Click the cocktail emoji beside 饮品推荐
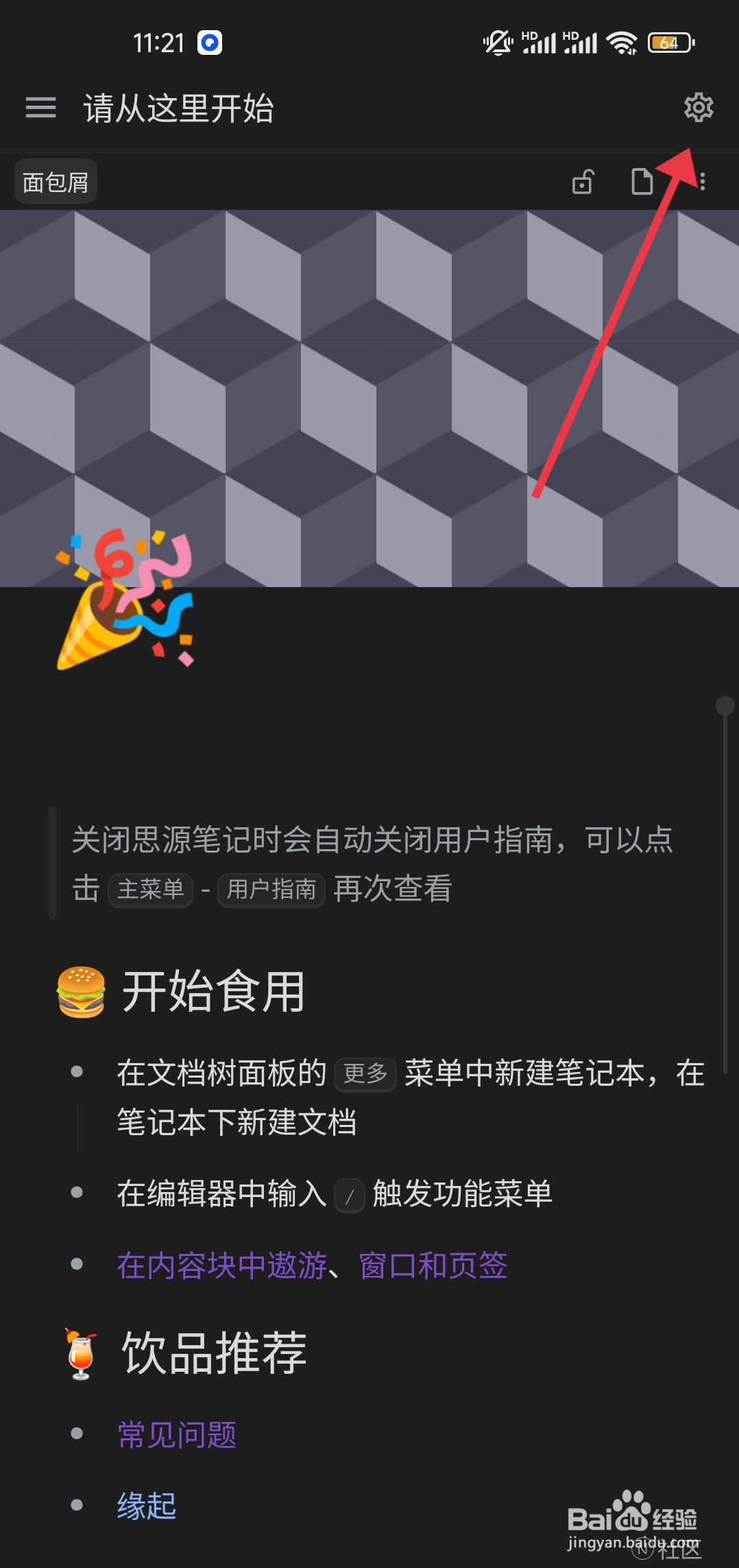The width and height of the screenshot is (739, 1568). tap(79, 1355)
